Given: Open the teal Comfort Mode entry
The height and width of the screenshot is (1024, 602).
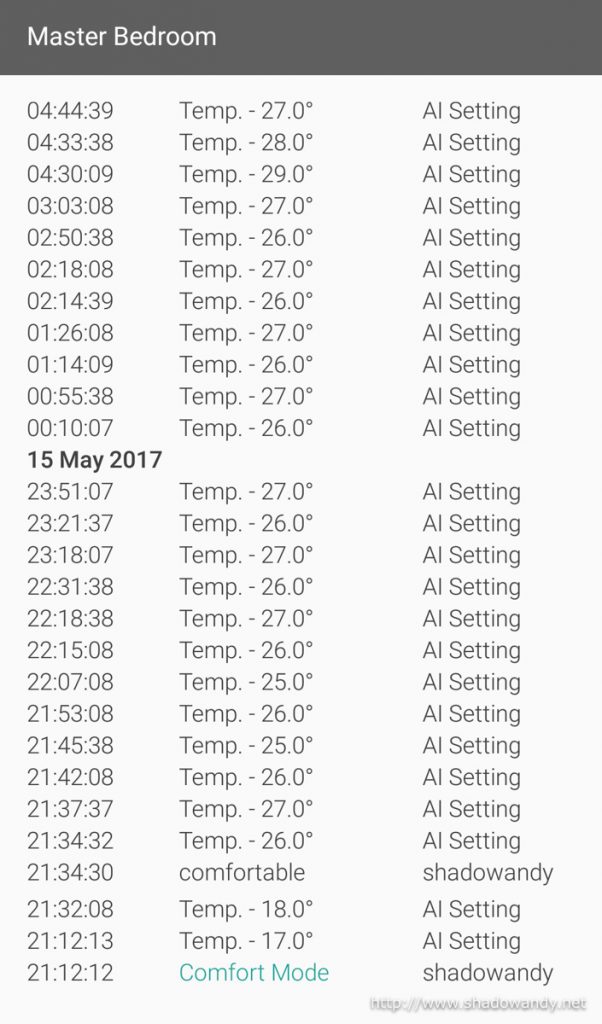Looking at the screenshot, I should (x=254, y=972).
